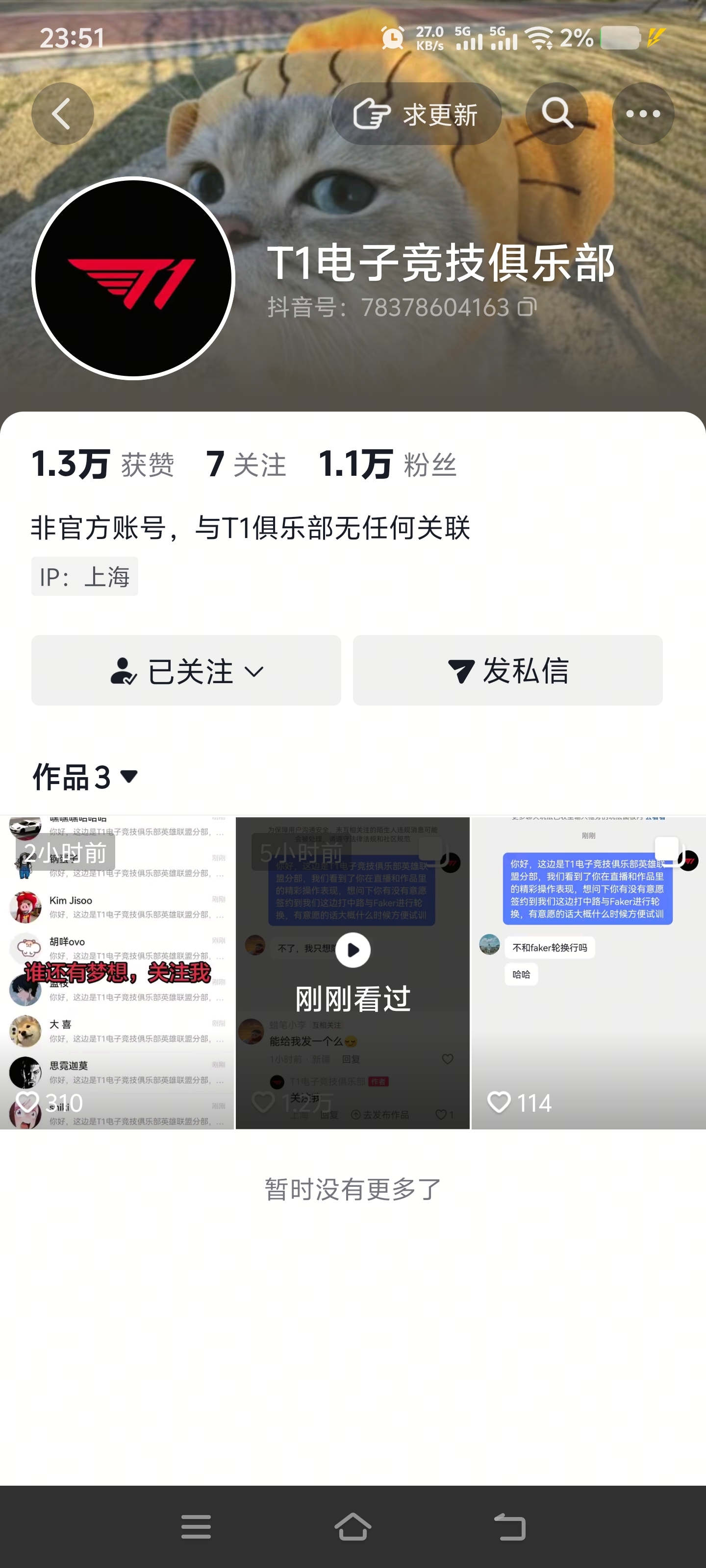Open recent apps from navigation bar
The width and height of the screenshot is (706, 1568).
(196, 1527)
